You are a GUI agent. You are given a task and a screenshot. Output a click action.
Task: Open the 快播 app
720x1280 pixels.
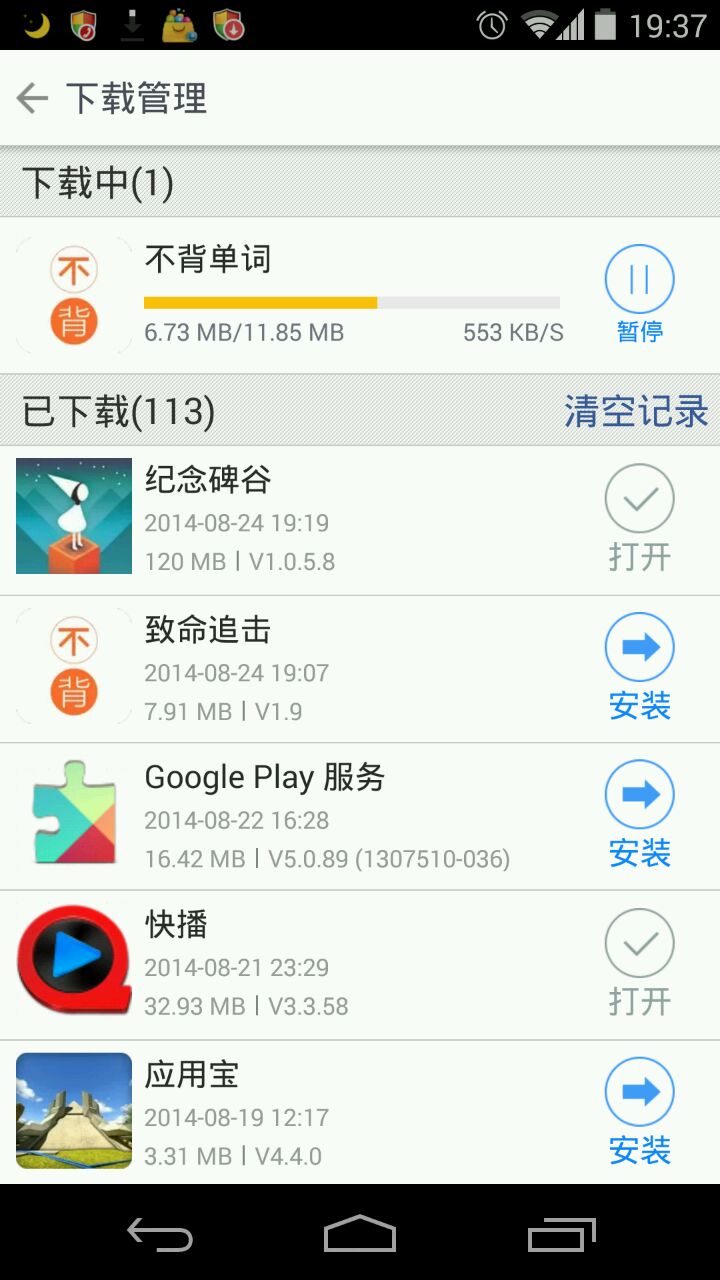(x=639, y=960)
